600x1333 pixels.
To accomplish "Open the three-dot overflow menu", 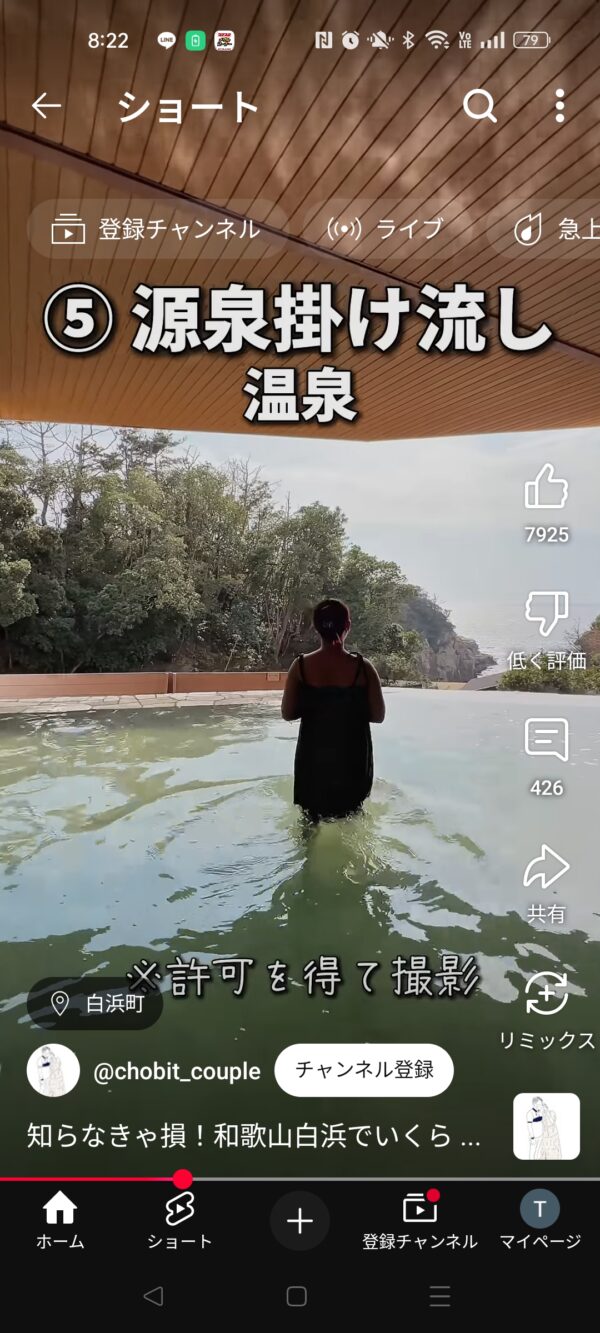I will point(559,106).
